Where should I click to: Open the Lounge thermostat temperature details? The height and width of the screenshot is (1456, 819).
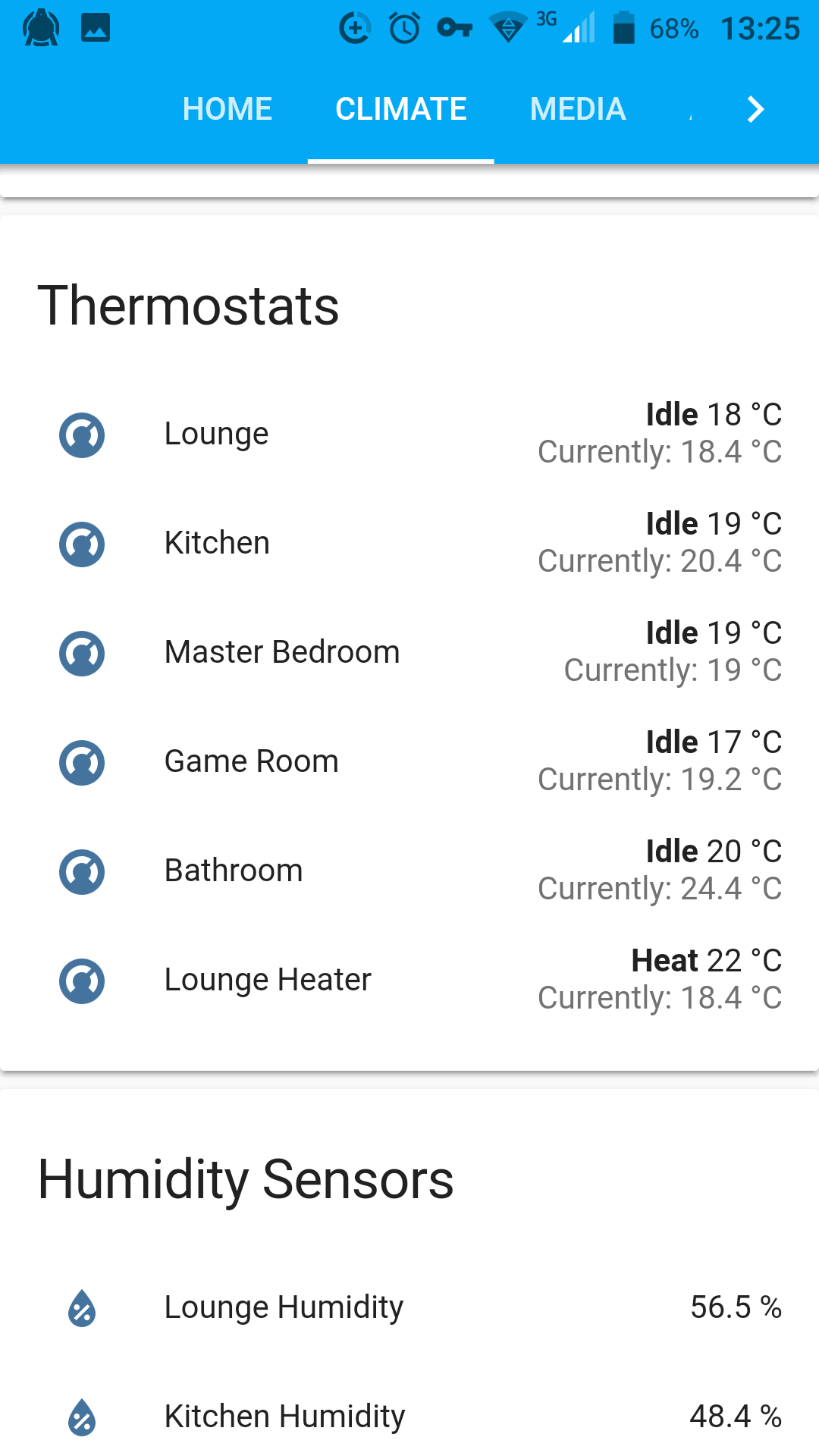pos(713,414)
